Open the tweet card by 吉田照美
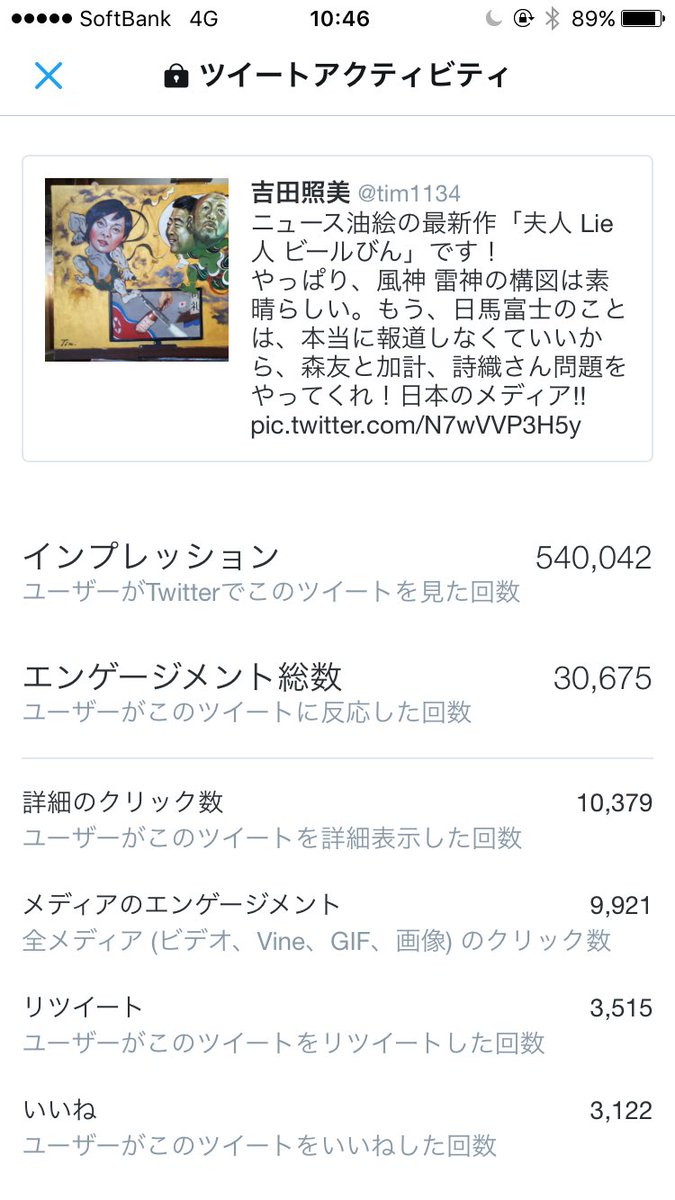The height and width of the screenshot is (1200, 675). pyautogui.click(x=337, y=308)
